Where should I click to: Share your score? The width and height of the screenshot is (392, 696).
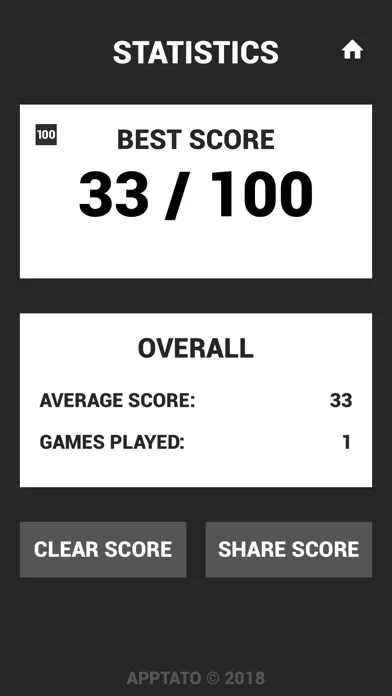tap(289, 550)
